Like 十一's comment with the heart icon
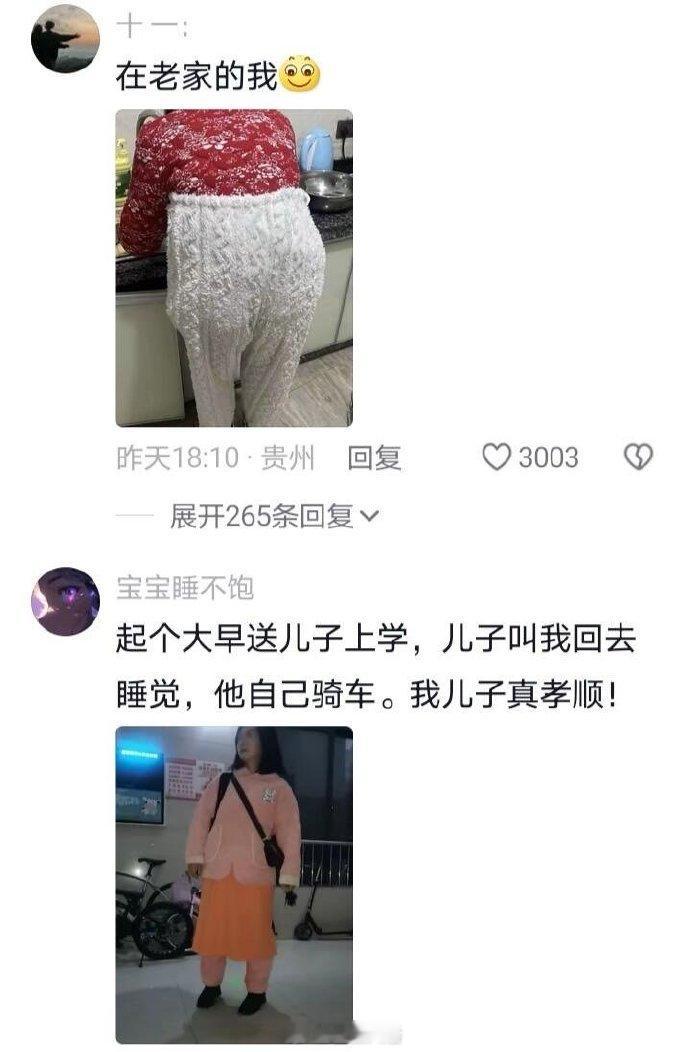The width and height of the screenshot is (690, 1052). pos(497,458)
